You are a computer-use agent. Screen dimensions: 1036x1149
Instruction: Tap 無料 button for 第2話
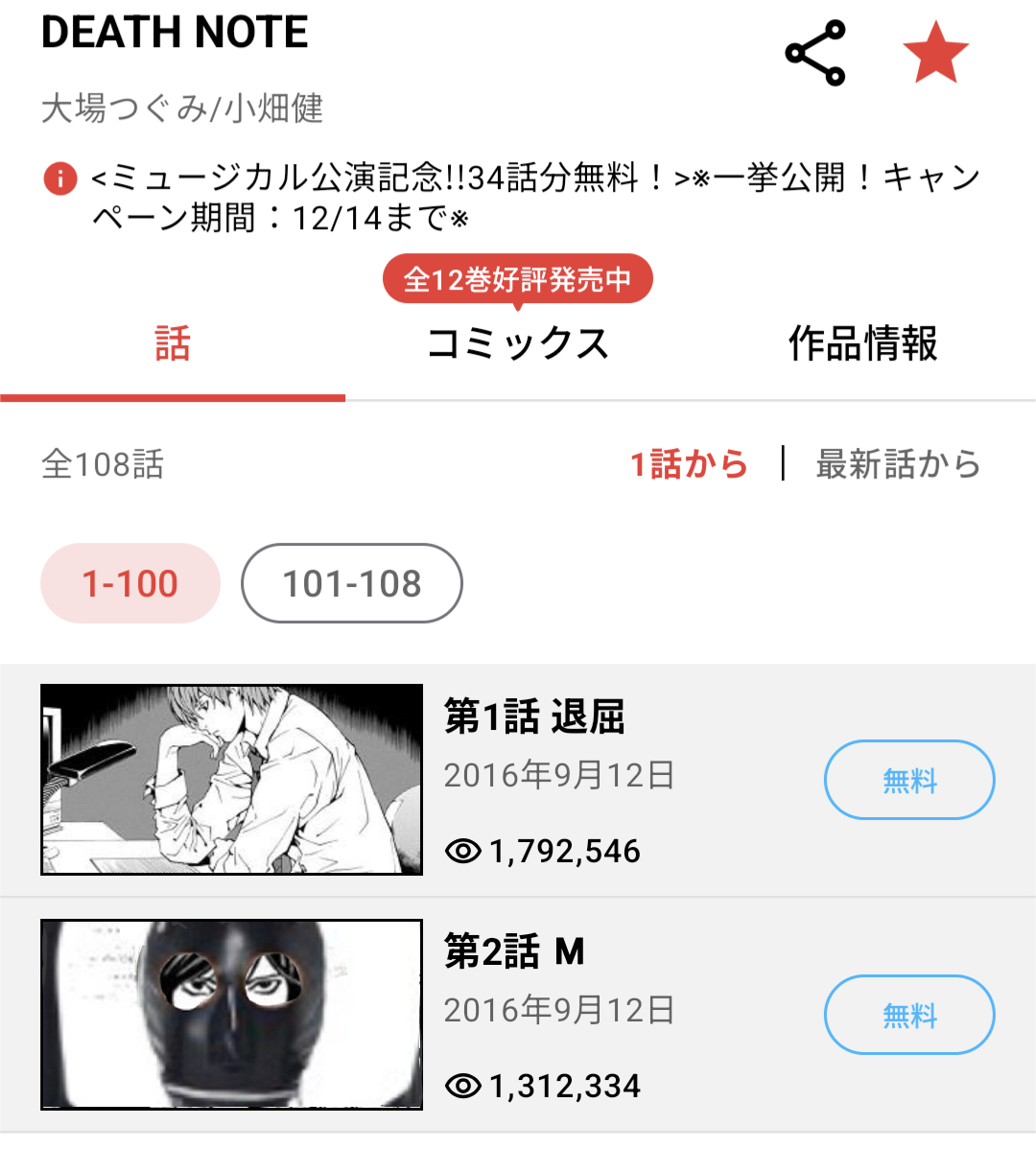[x=908, y=1015]
